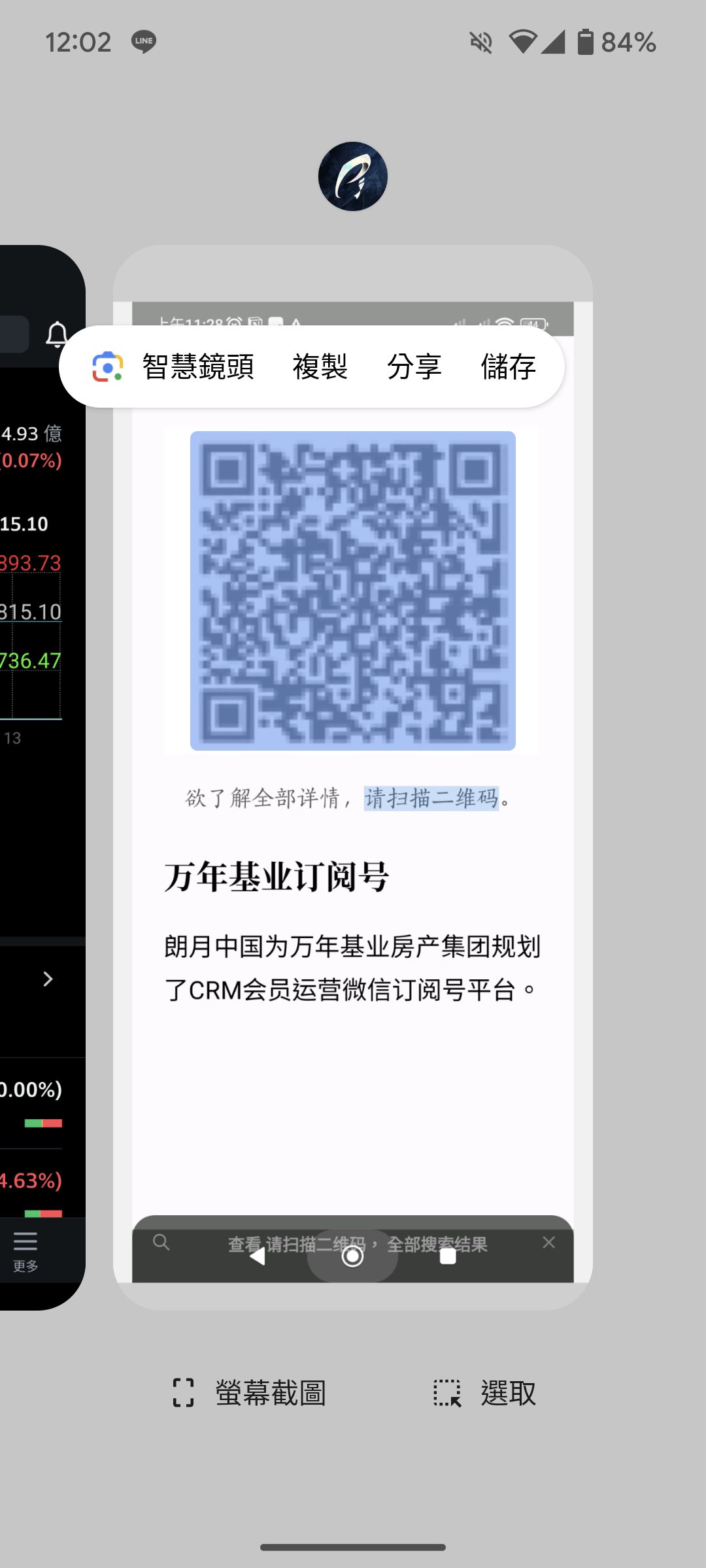
Task: Copy the selected QR image
Action: pos(320,367)
